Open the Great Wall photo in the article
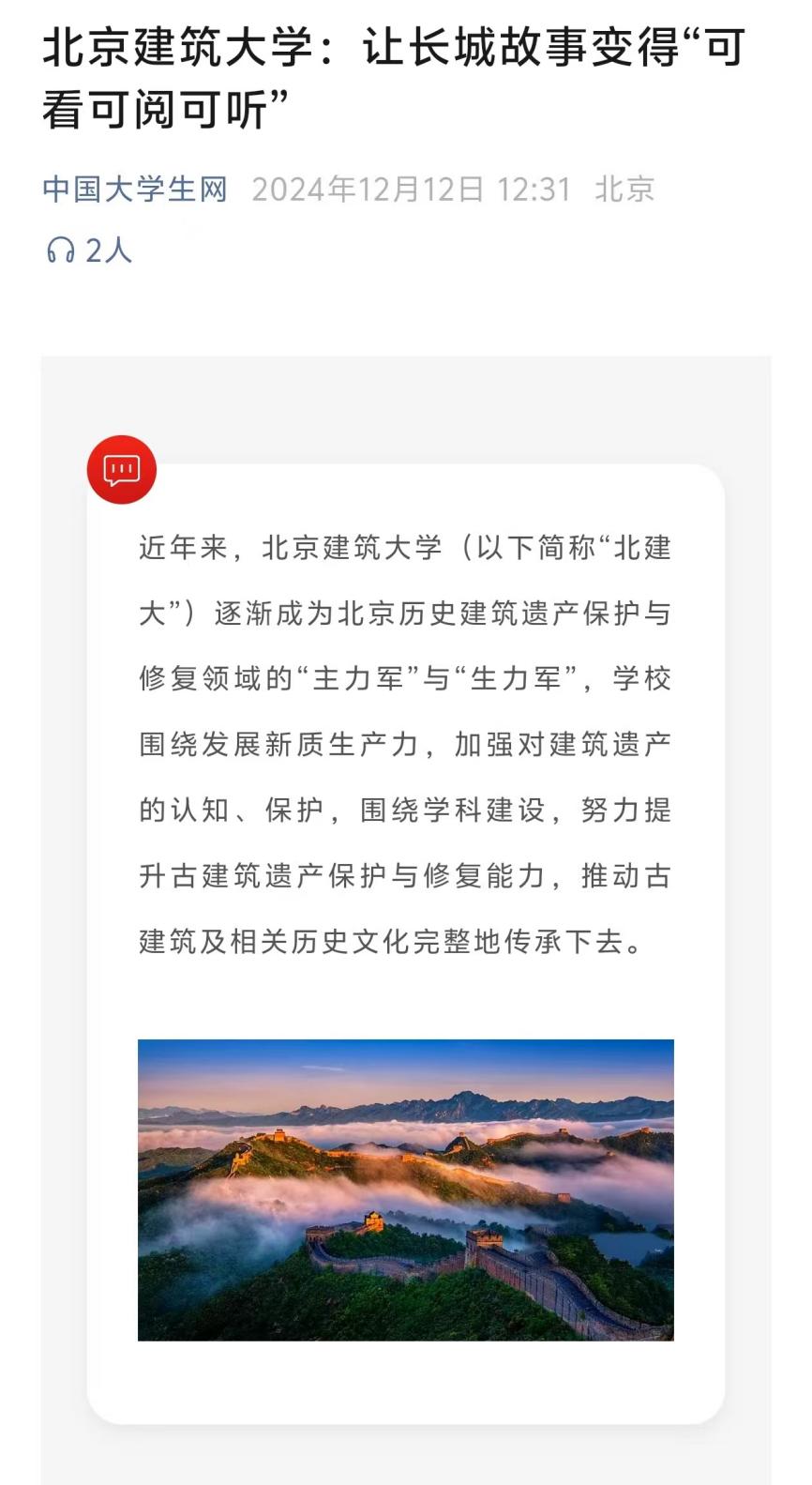The image size is (812, 1485). (405, 1190)
